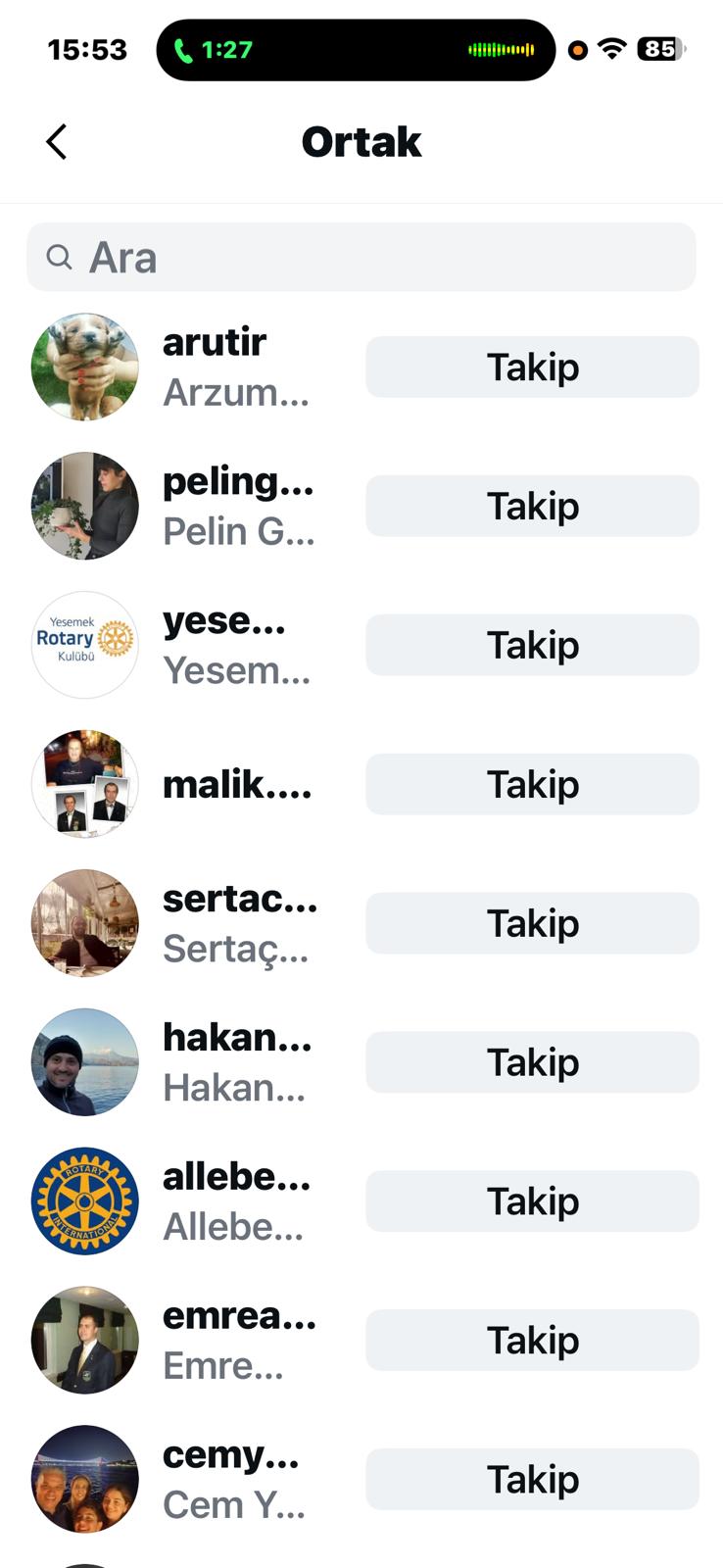This screenshot has height=1568, width=723.
Task: Open the peling... profile
Action: (236, 507)
